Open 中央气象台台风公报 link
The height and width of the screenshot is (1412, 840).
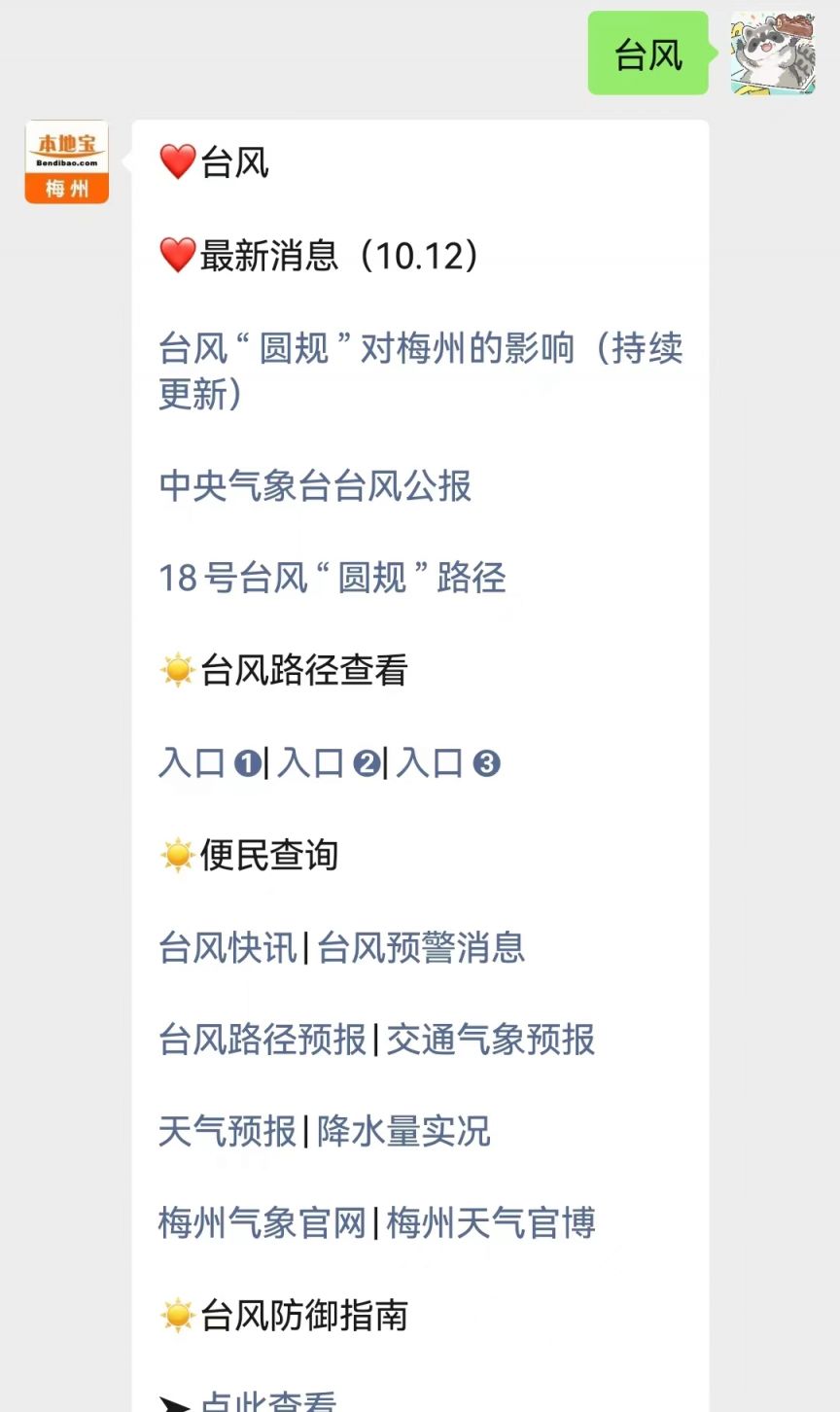coord(315,485)
